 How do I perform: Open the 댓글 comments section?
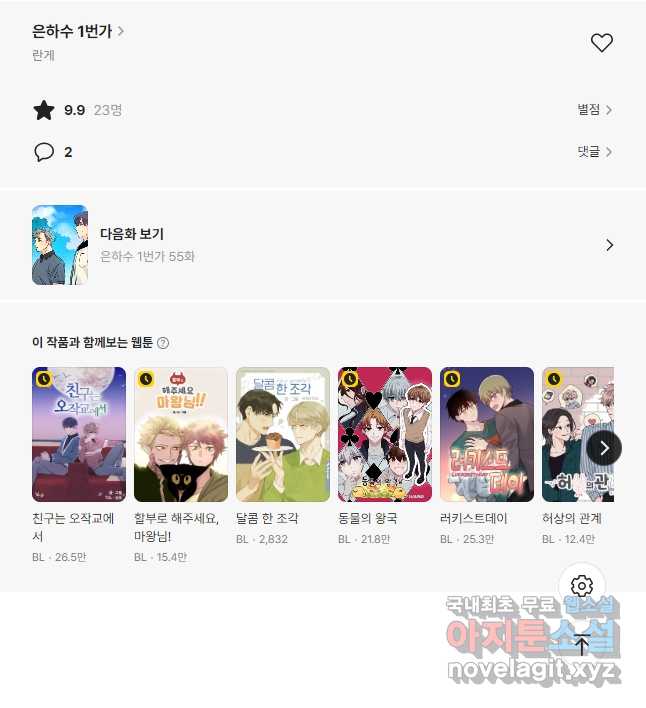tap(594, 152)
